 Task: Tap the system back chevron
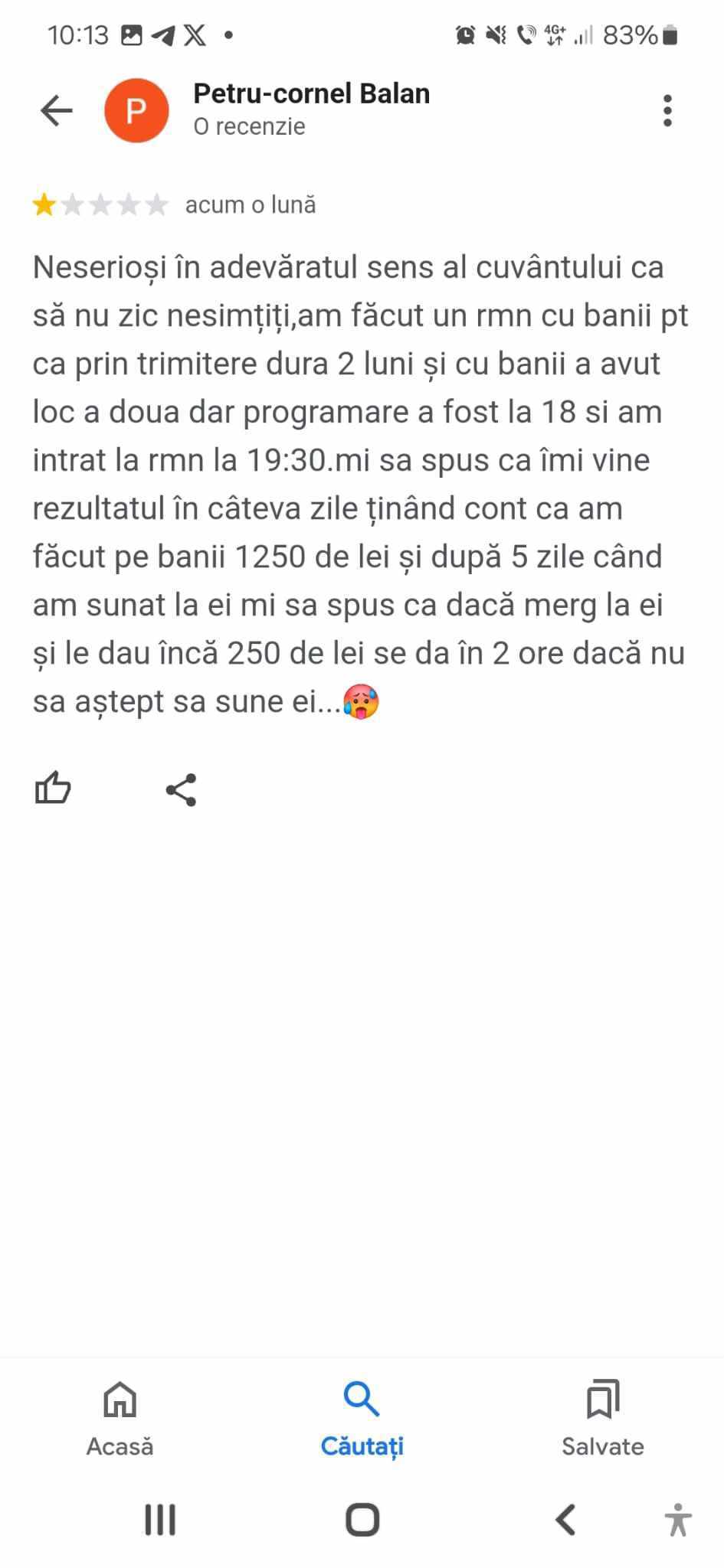pos(565,1519)
